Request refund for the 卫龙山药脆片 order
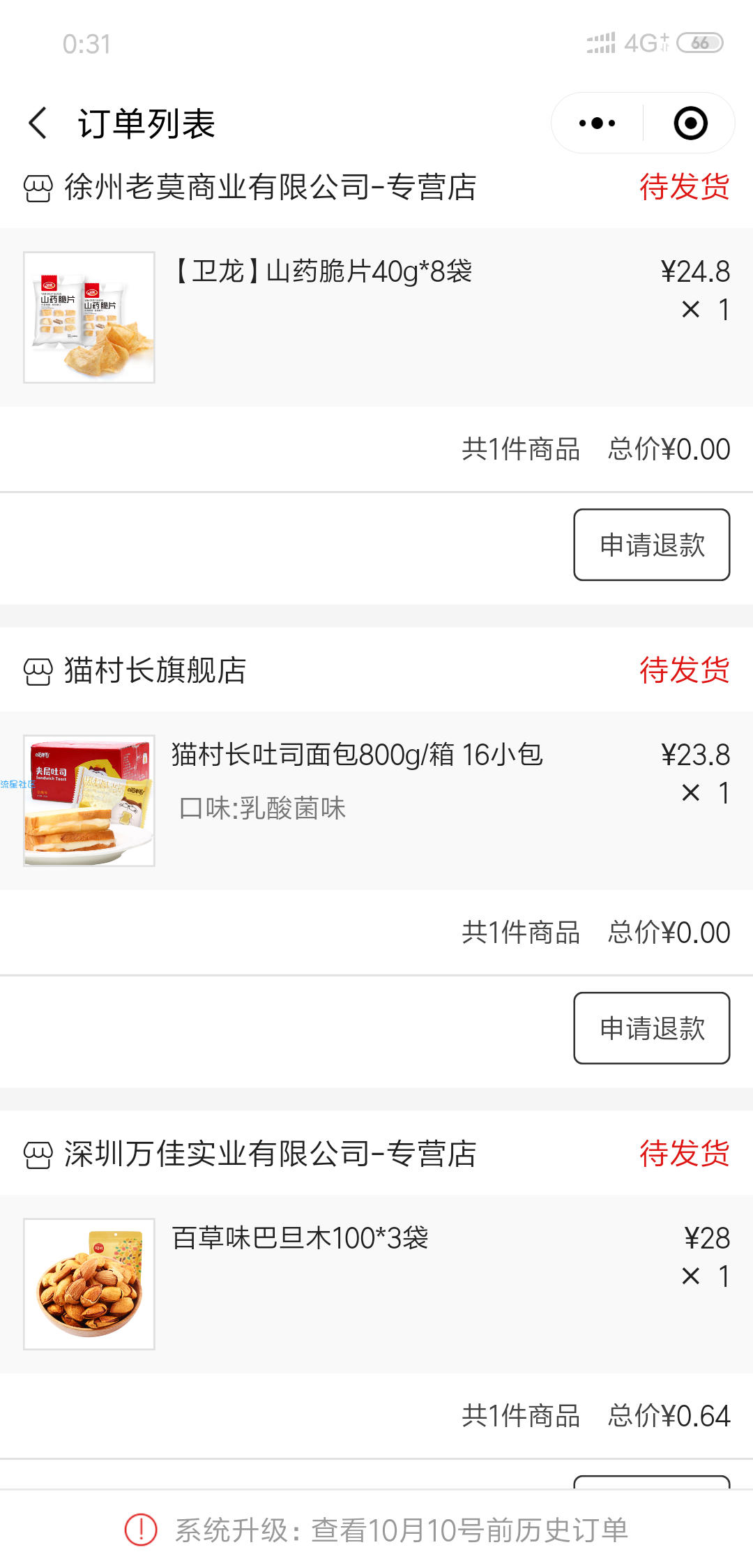The image size is (753, 1568). (x=652, y=545)
